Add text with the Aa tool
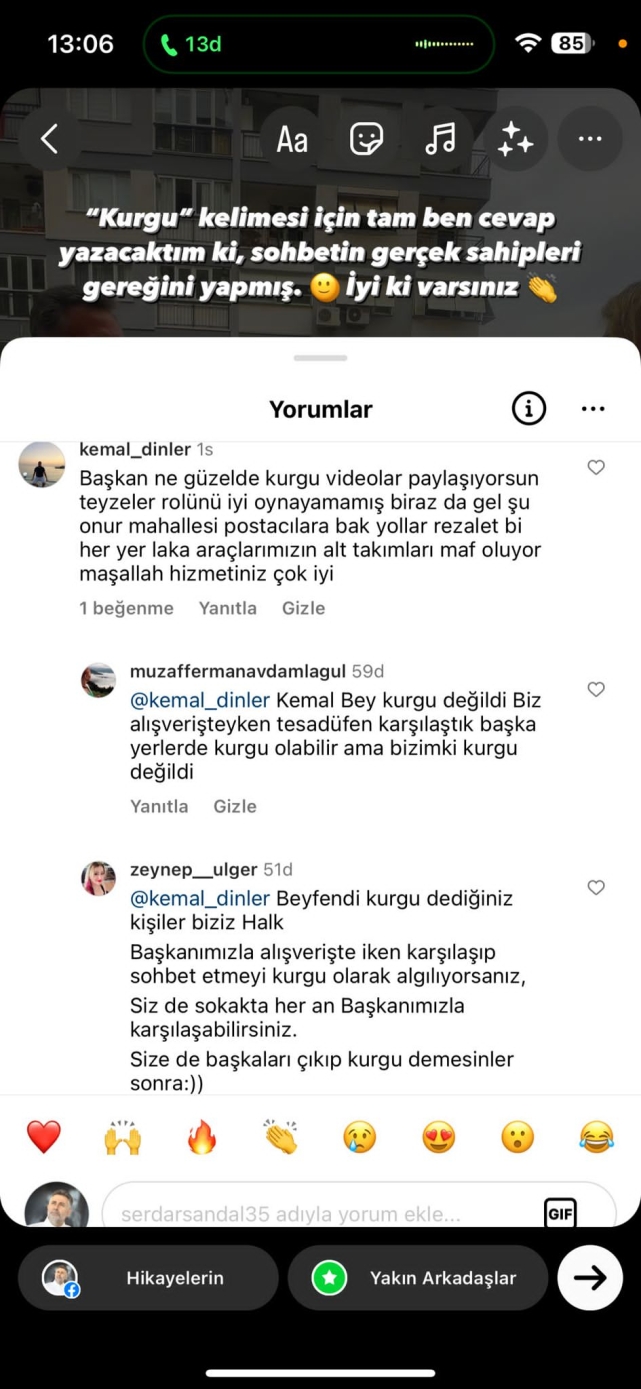This screenshot has width=641, height=1389. tap(292, 139)
